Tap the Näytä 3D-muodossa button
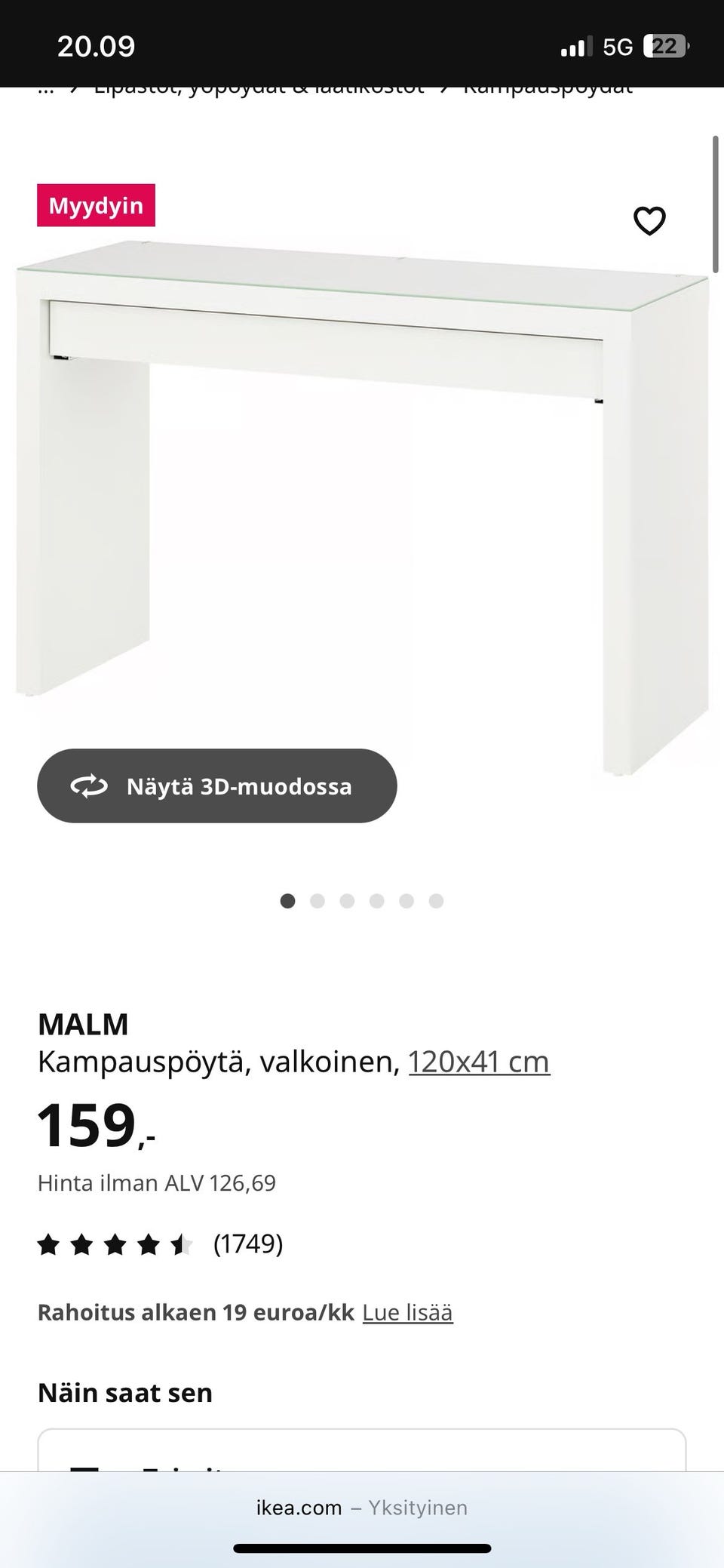Viewport: 724px width, 1568px height. tap(216, 786)
